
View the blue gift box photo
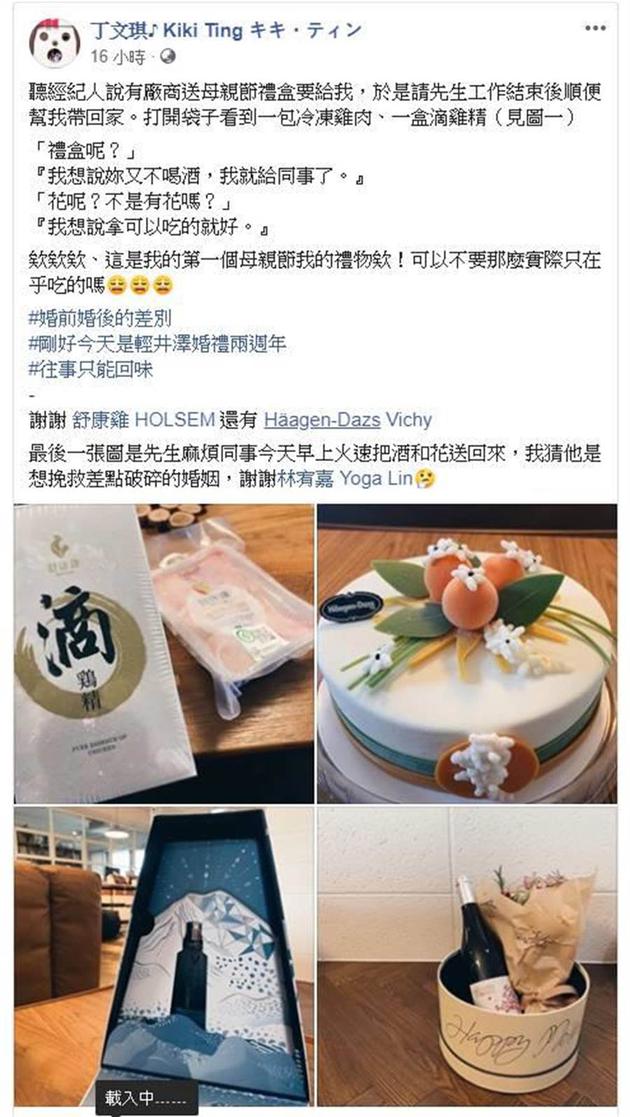tap(163, 955)
